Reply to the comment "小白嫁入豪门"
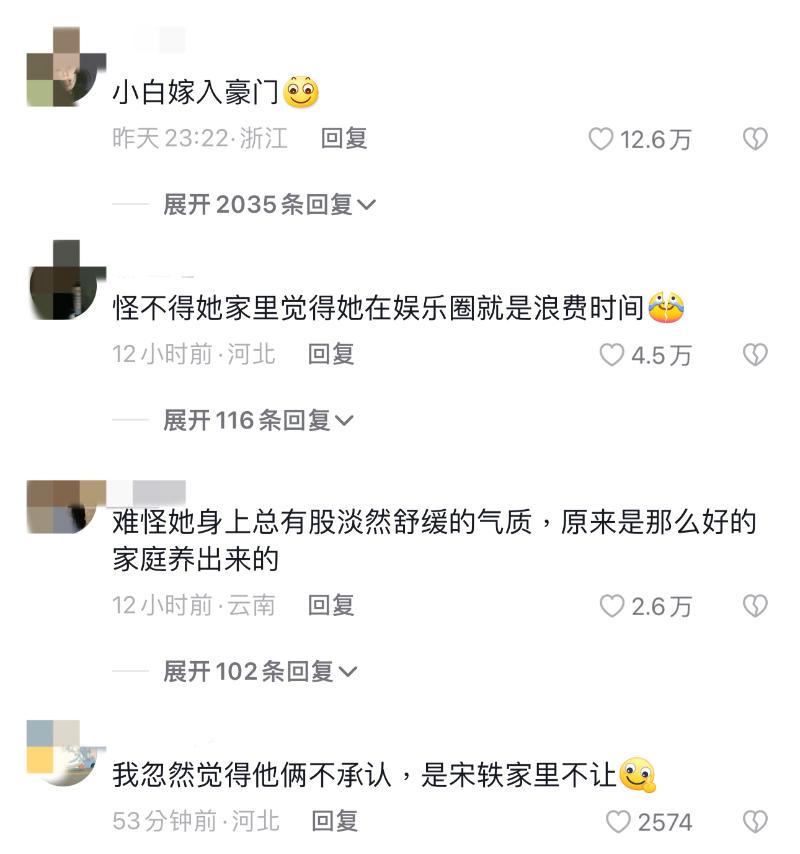The height and width of the screenshot is (854, 800). (344, 138)
